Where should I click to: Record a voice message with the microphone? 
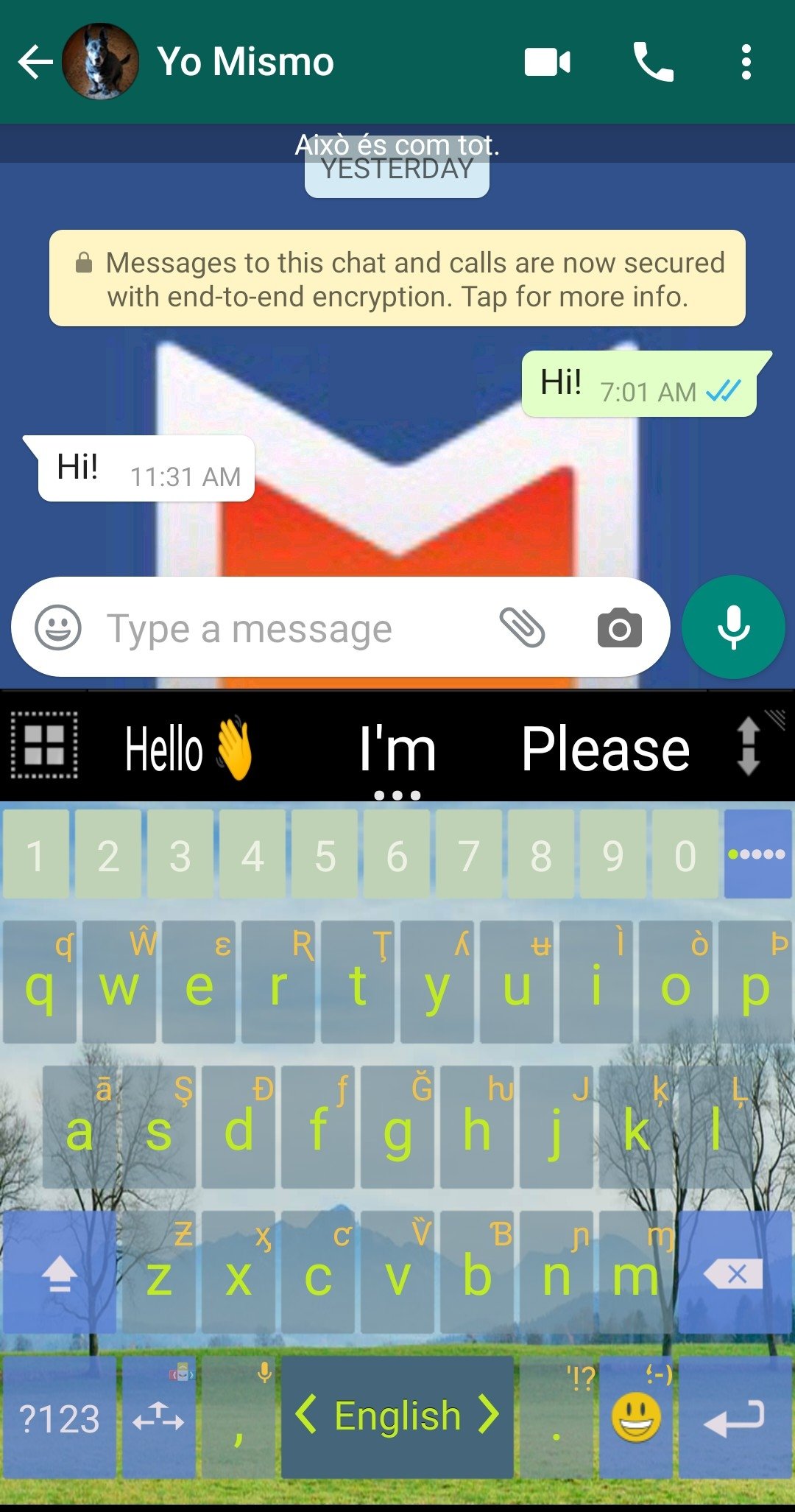click(x=733, y=627)
